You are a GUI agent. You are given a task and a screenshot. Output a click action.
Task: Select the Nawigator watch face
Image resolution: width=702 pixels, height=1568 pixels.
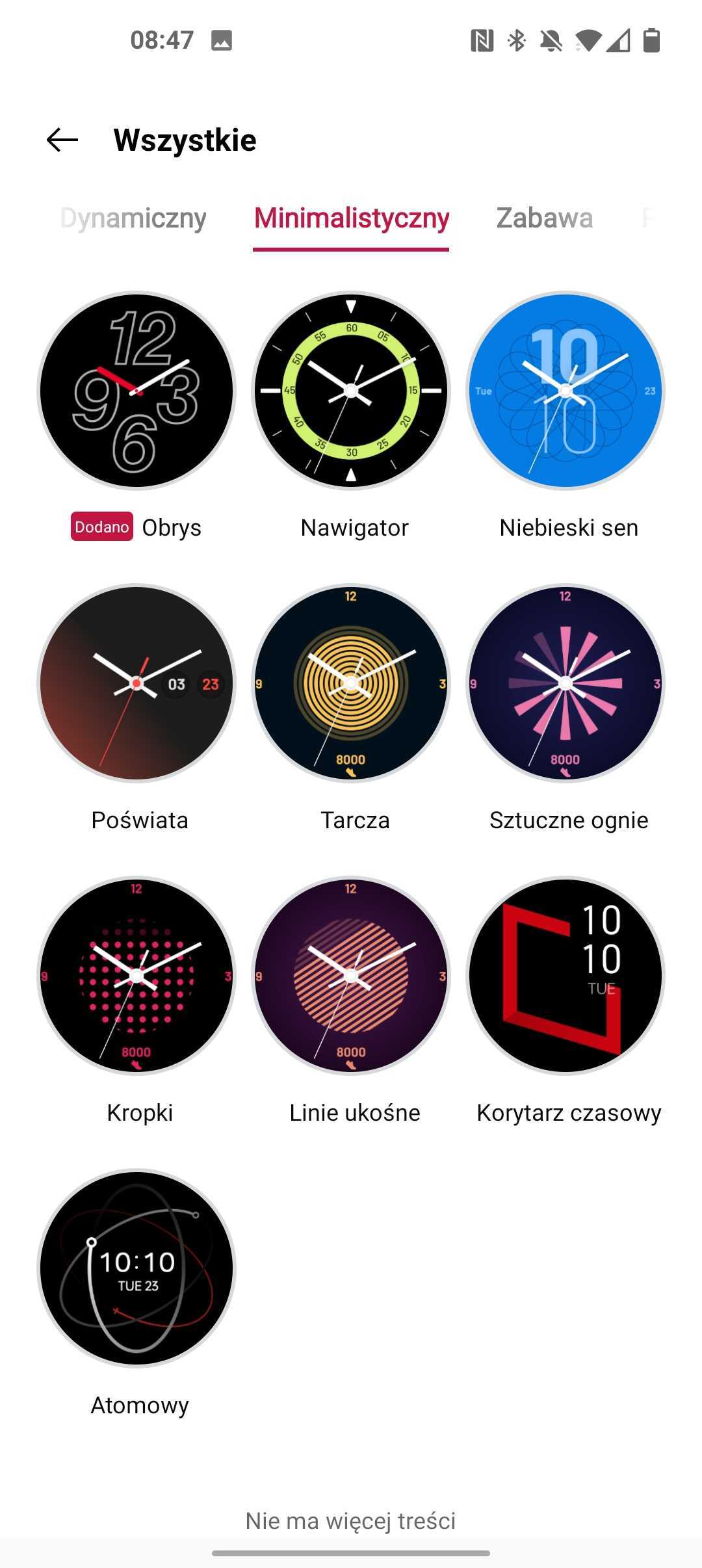point(351,391)
